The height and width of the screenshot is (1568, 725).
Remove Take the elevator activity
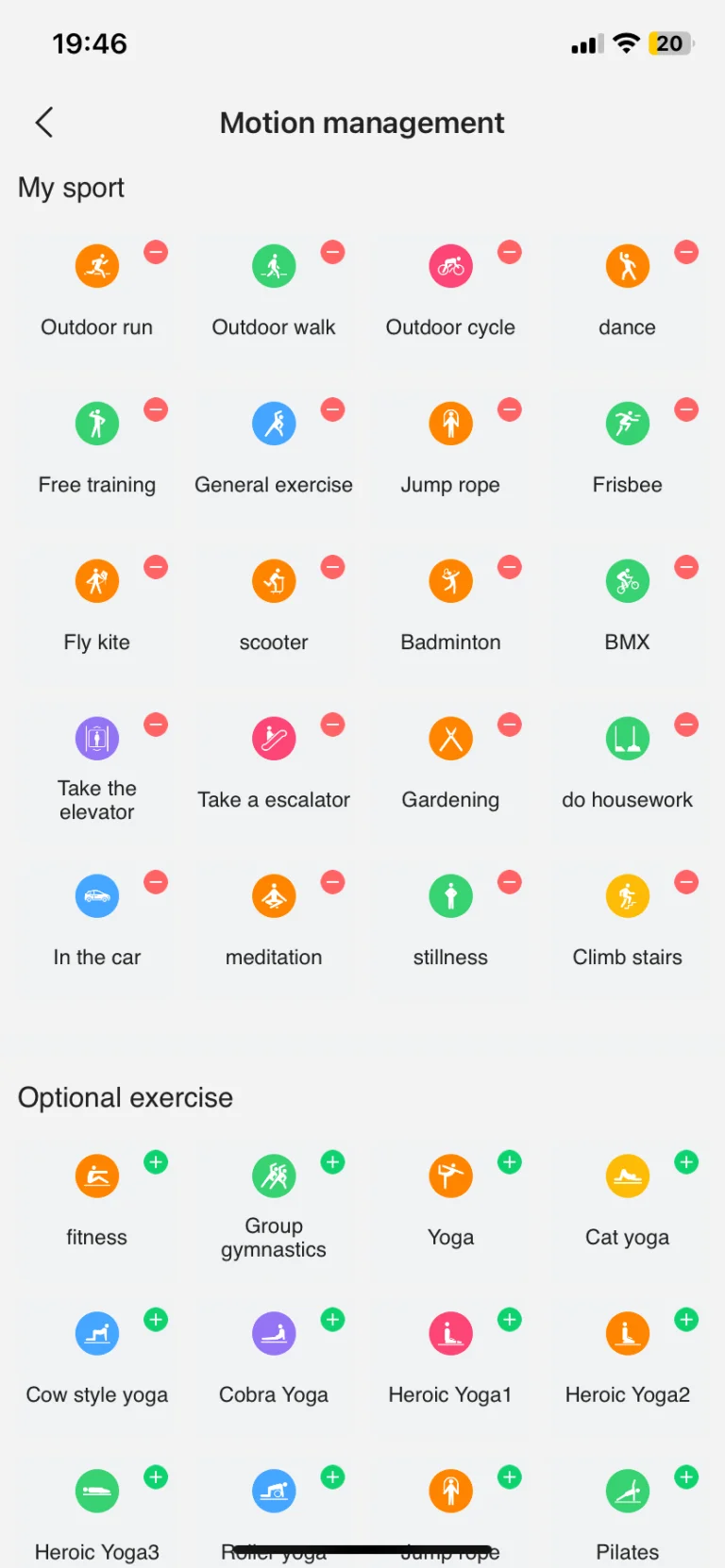click(x=156, y=725)
